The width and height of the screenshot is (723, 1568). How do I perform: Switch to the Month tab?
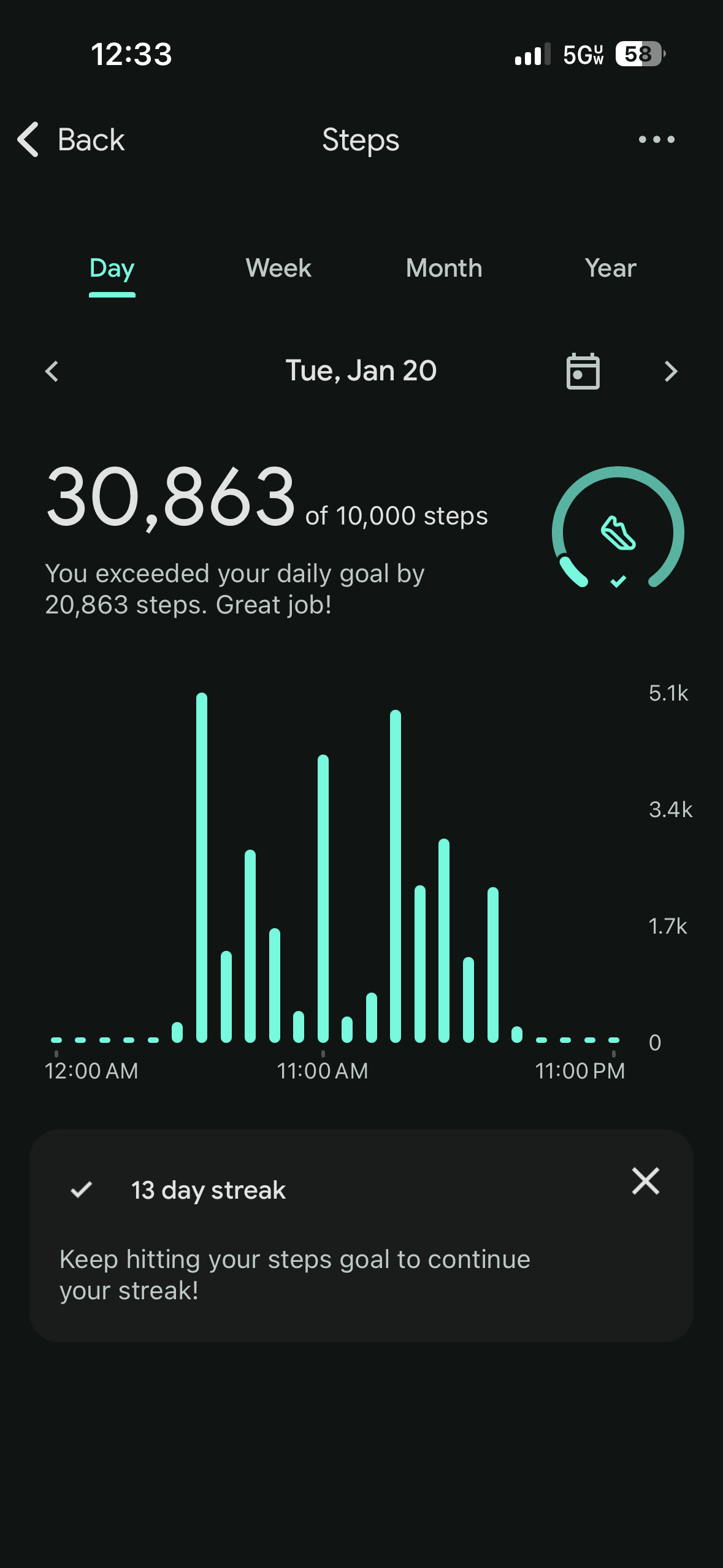[x=444, y=269]
